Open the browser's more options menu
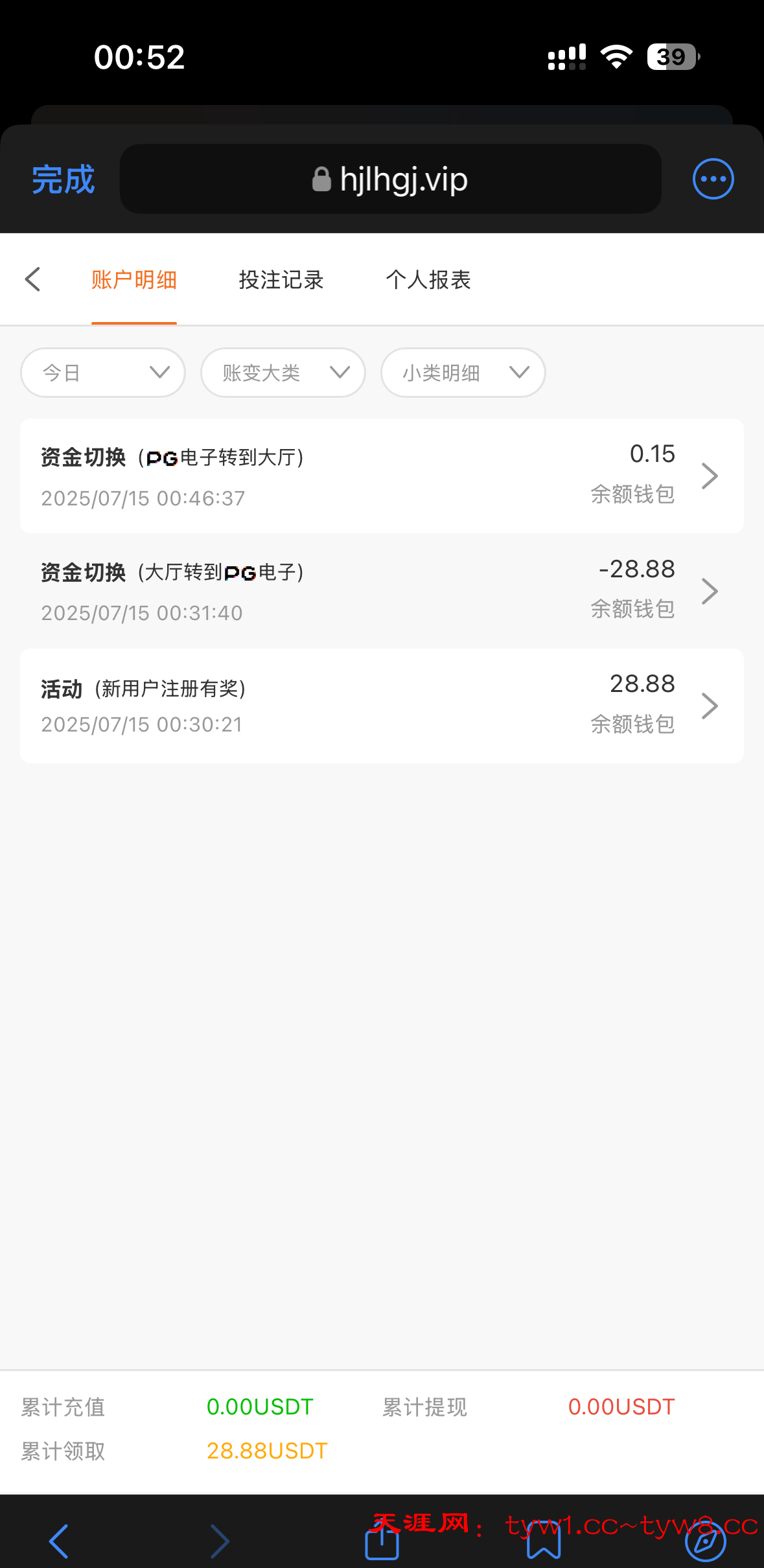This screenshot has height=1568, width=764. click(713, 179)
